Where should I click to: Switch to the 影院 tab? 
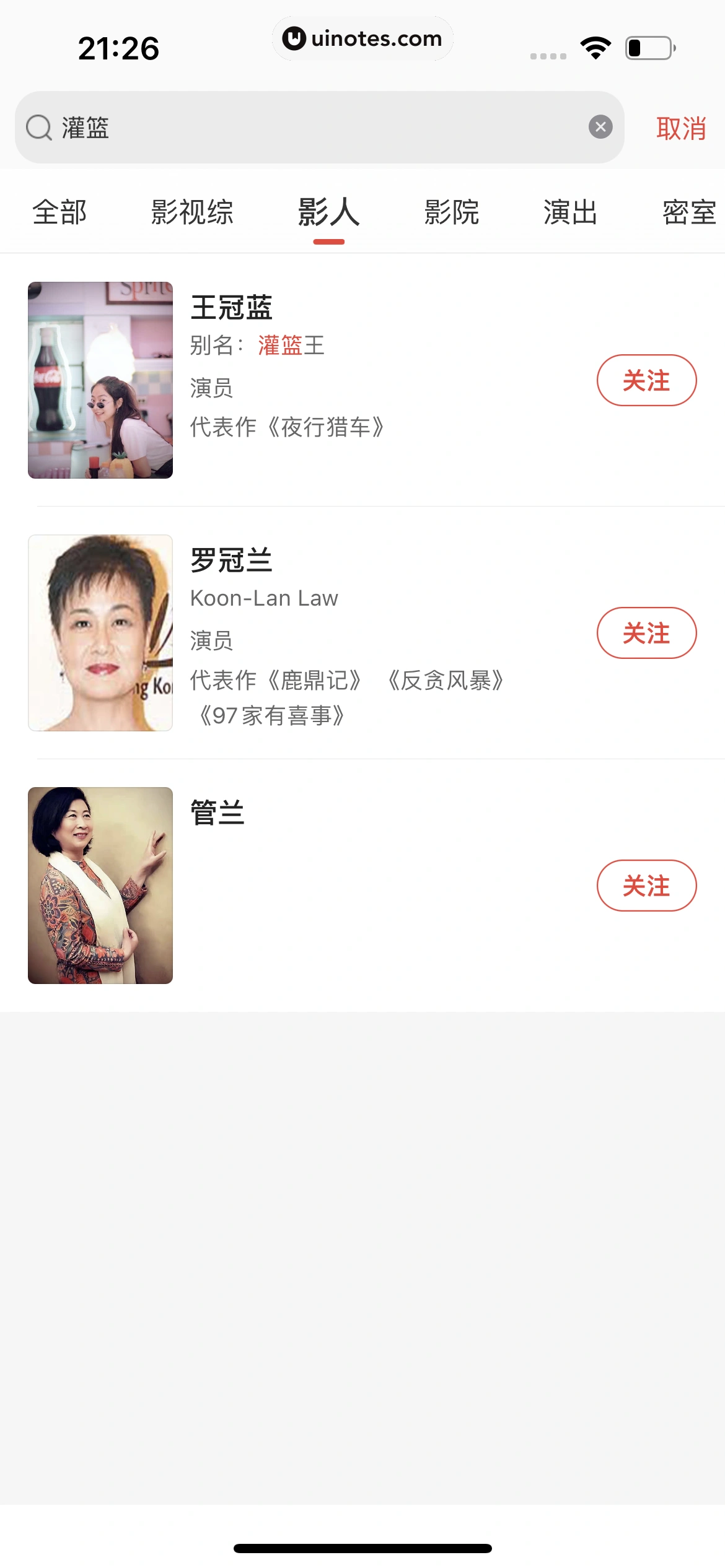[x=451, y=212]
